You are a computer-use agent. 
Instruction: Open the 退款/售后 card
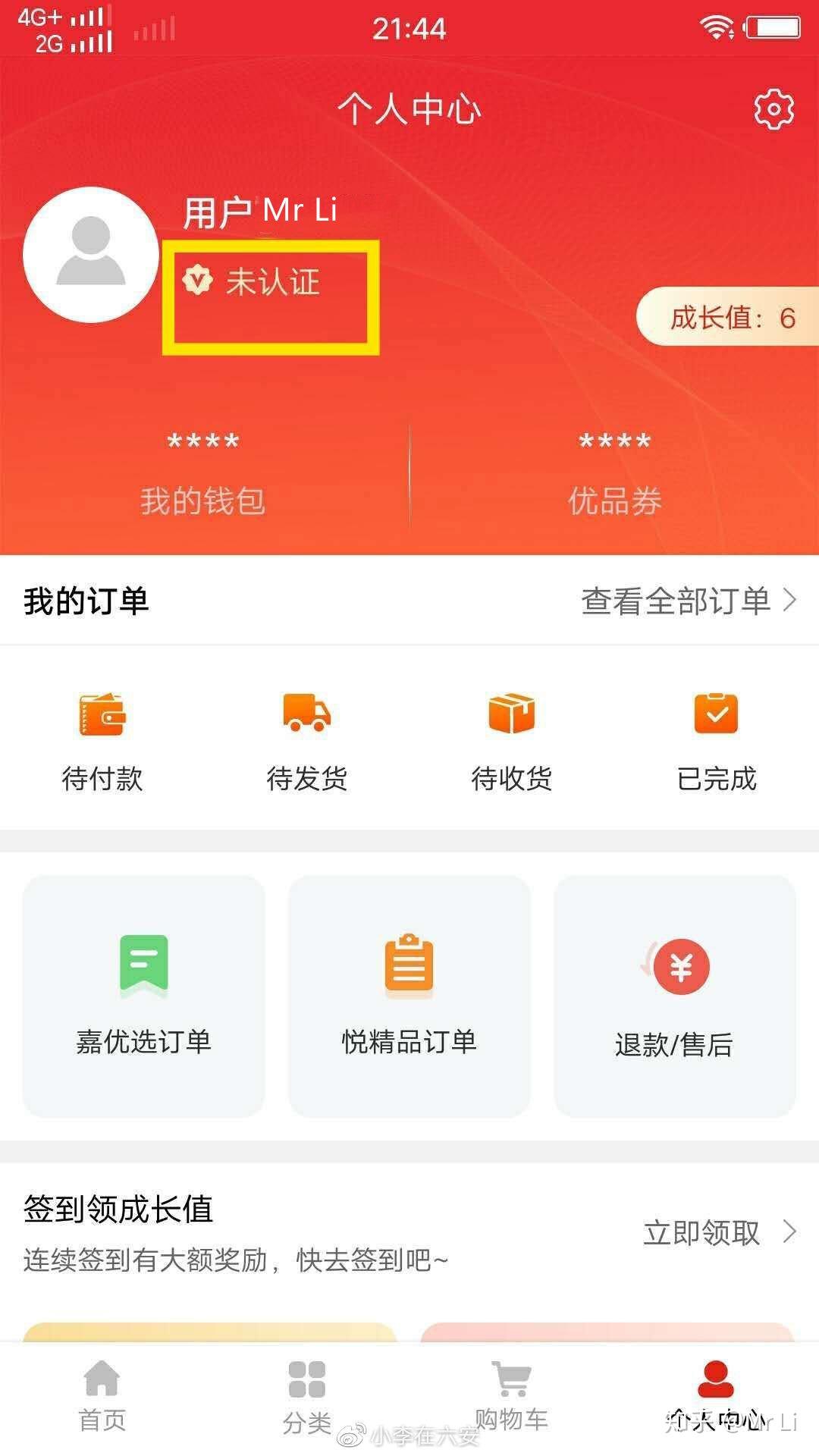(x=674, y=996)
